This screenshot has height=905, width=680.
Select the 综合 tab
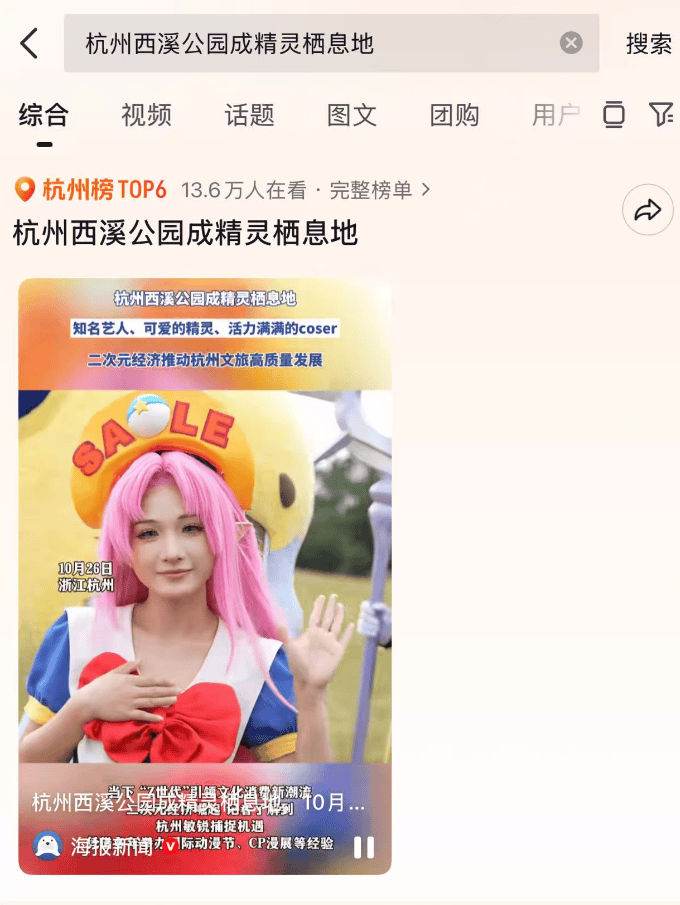click(44, 115)
